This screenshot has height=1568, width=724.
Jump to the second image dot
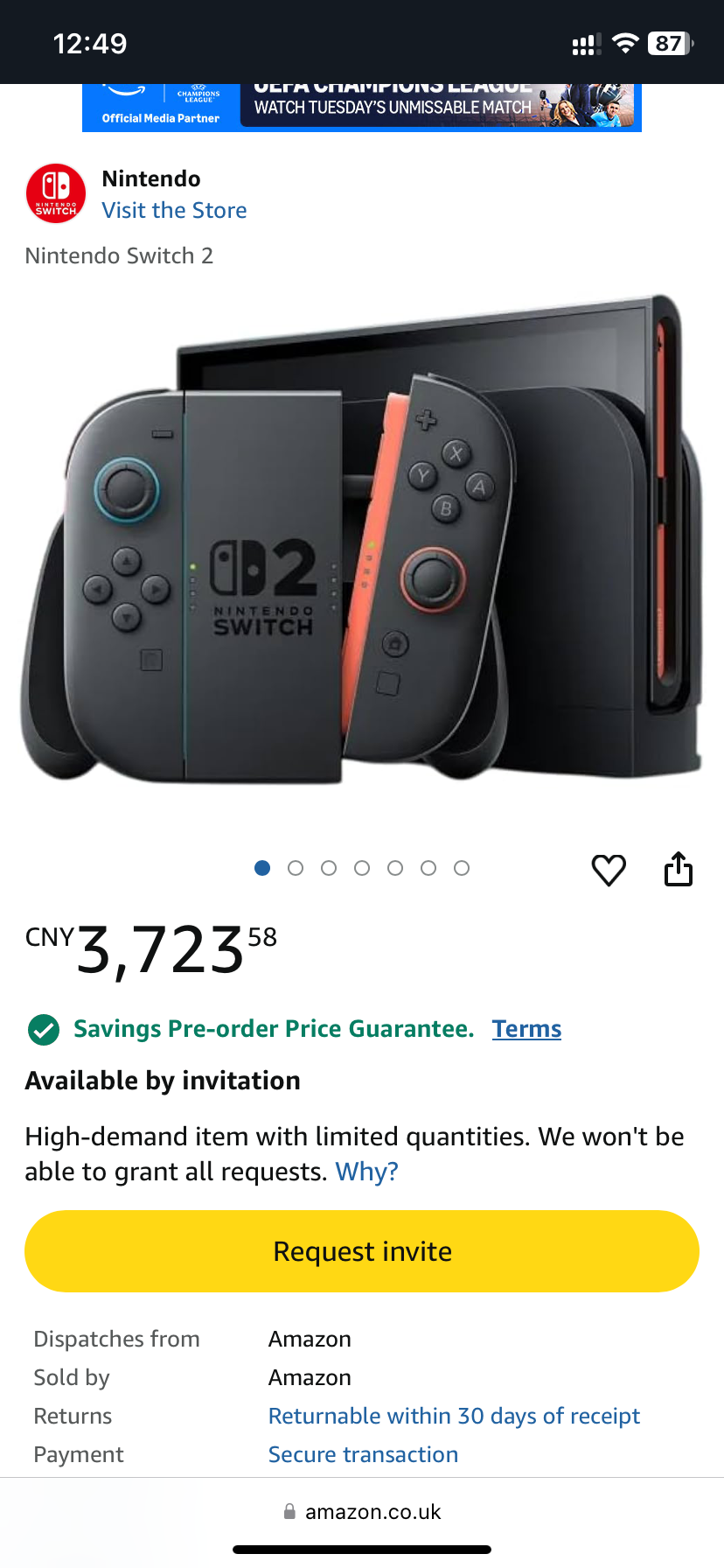point(296,868)
